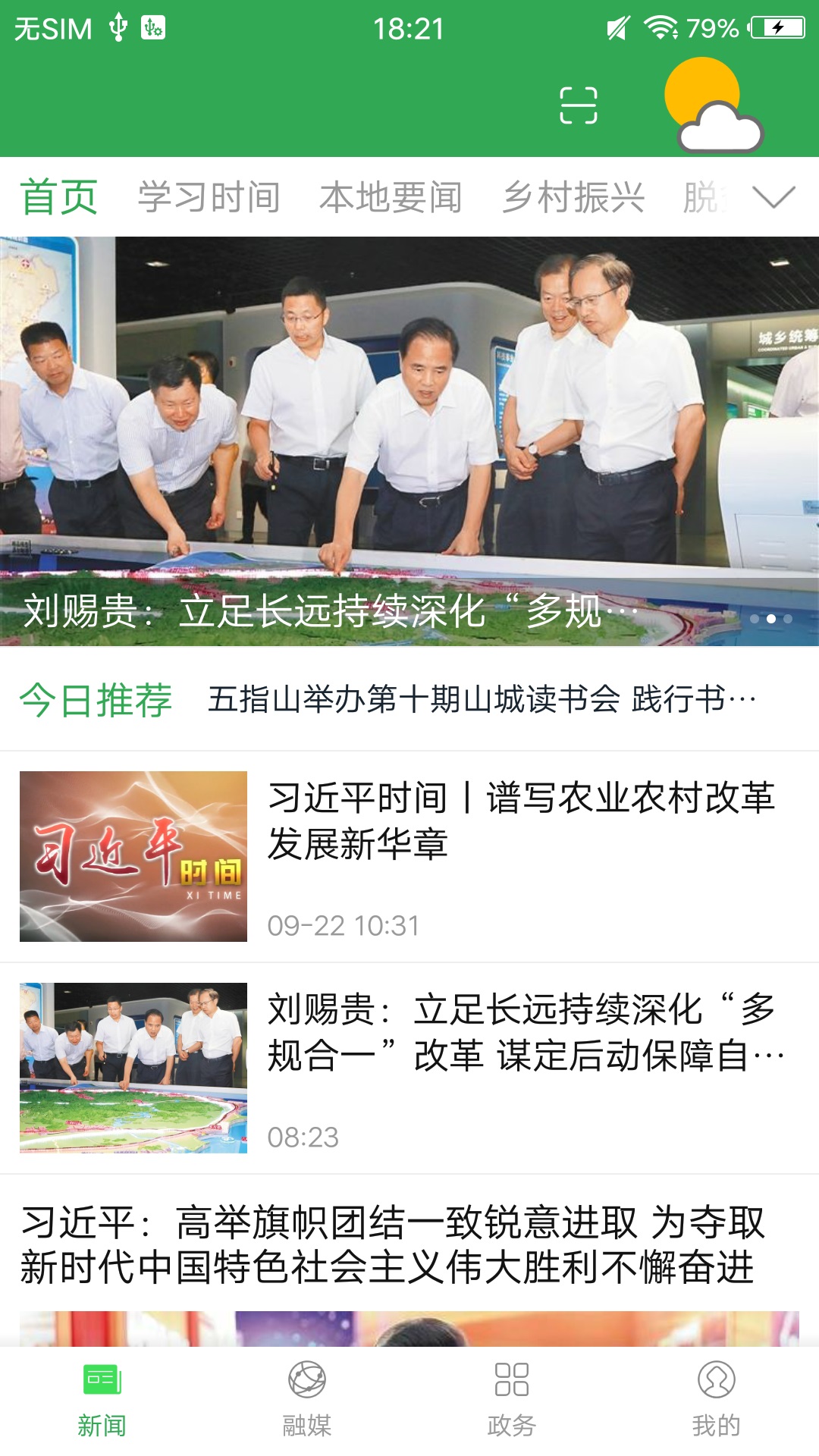The image size is (819, 1456).
Task: Open the 本地要闻 tab
Action: click(x=393, y=196)
